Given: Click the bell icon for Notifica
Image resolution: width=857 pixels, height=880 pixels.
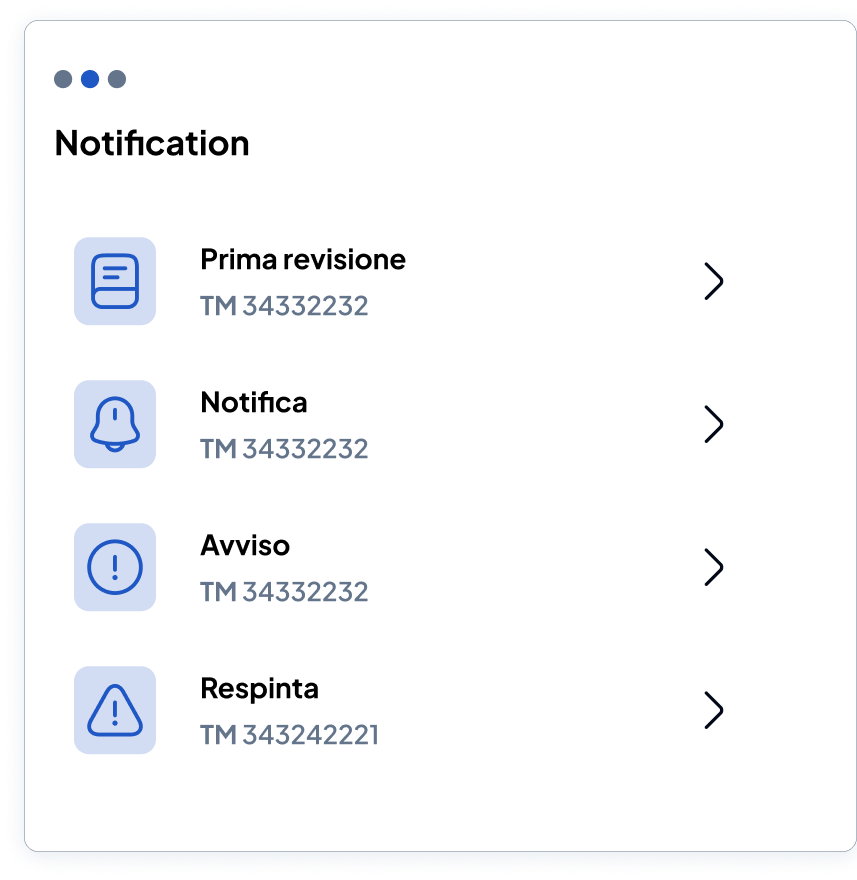Looking at the screenshot, I should tap(114, 424).
